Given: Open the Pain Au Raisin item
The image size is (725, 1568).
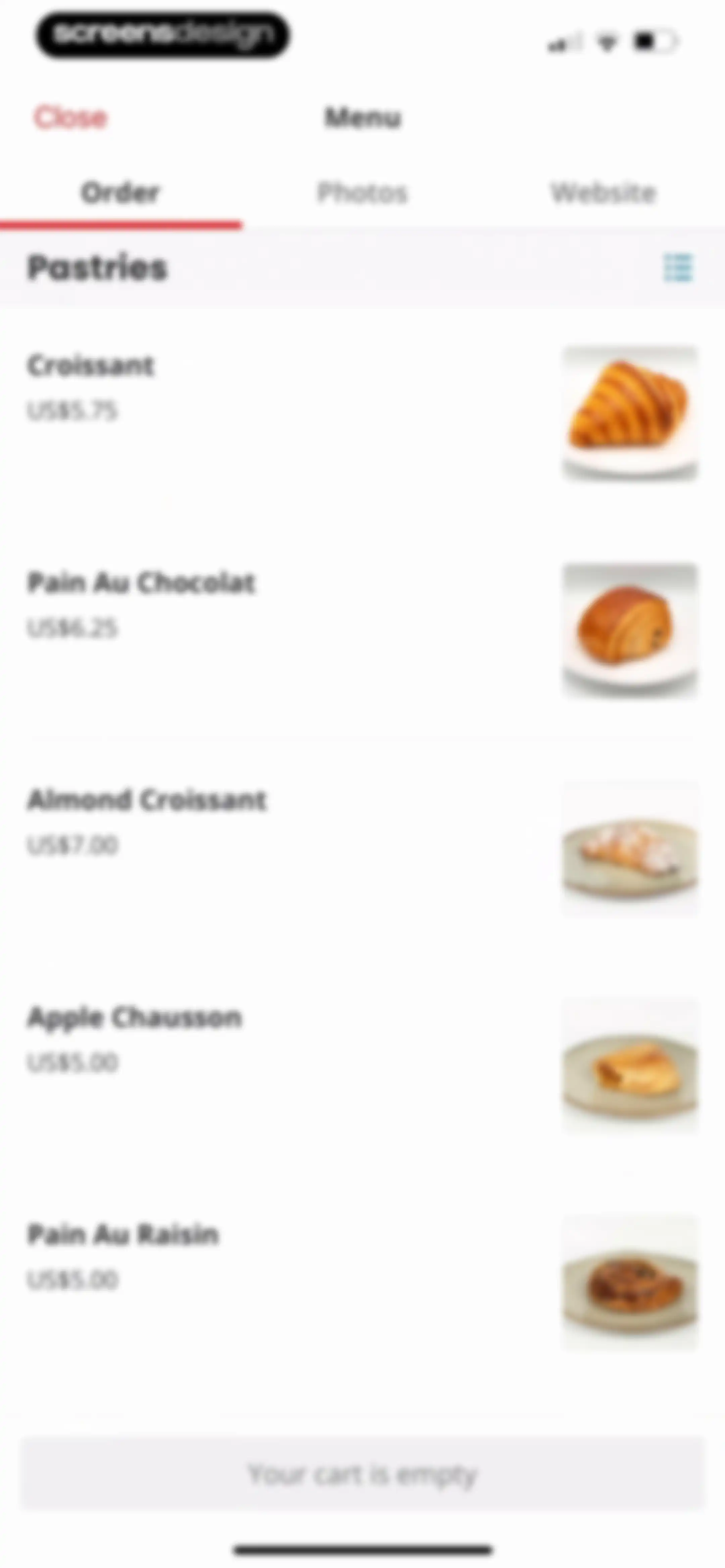Looking at the screenshot, I should point(362,1282).
